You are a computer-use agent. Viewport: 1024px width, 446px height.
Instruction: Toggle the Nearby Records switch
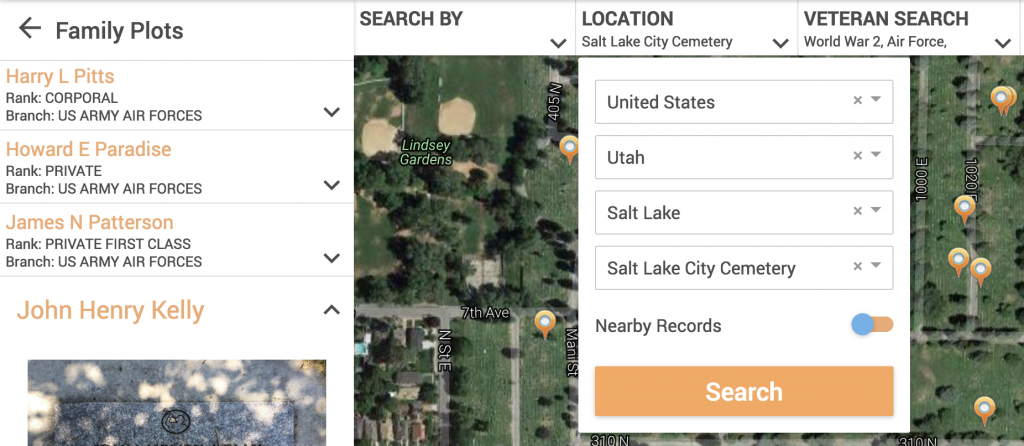point(872,325)
